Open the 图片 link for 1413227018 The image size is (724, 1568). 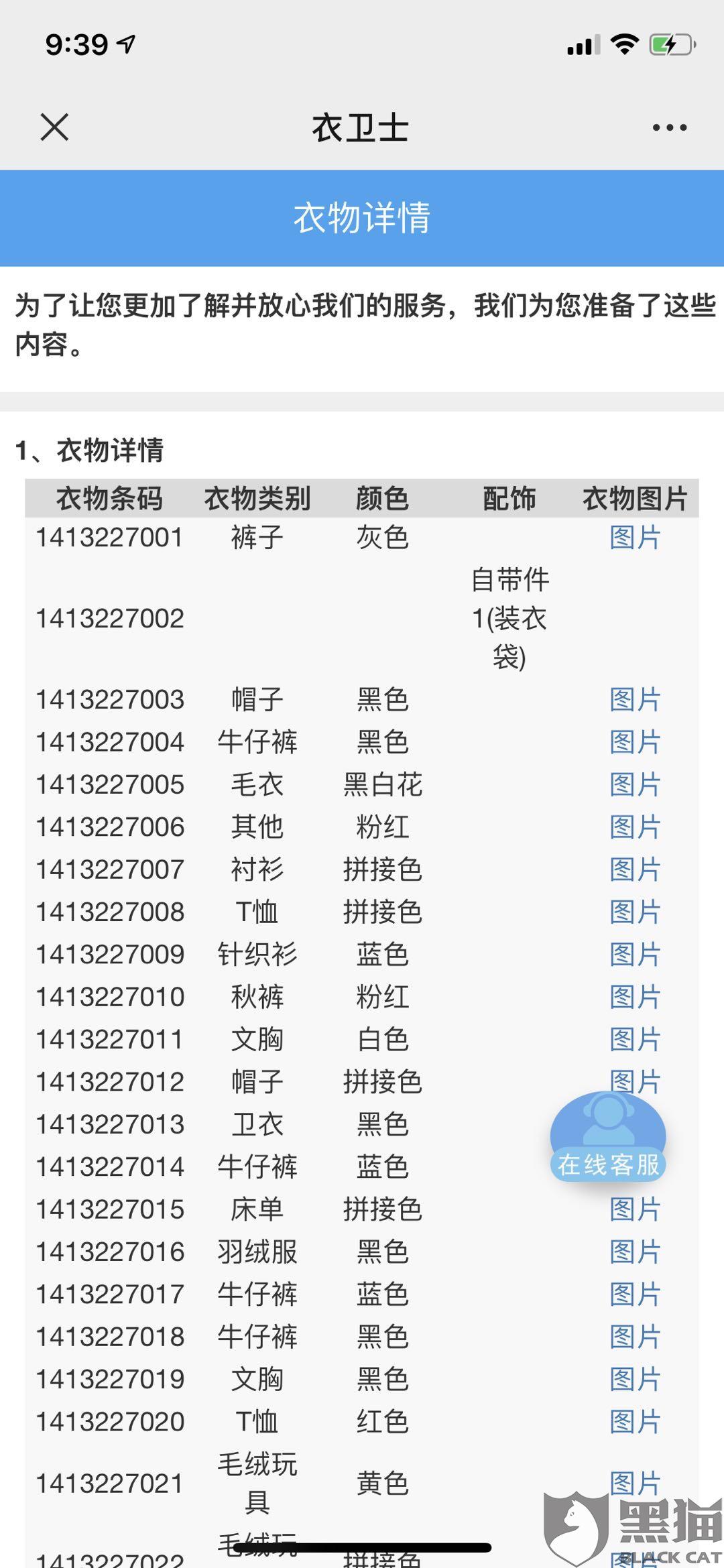click(635, 1337)
